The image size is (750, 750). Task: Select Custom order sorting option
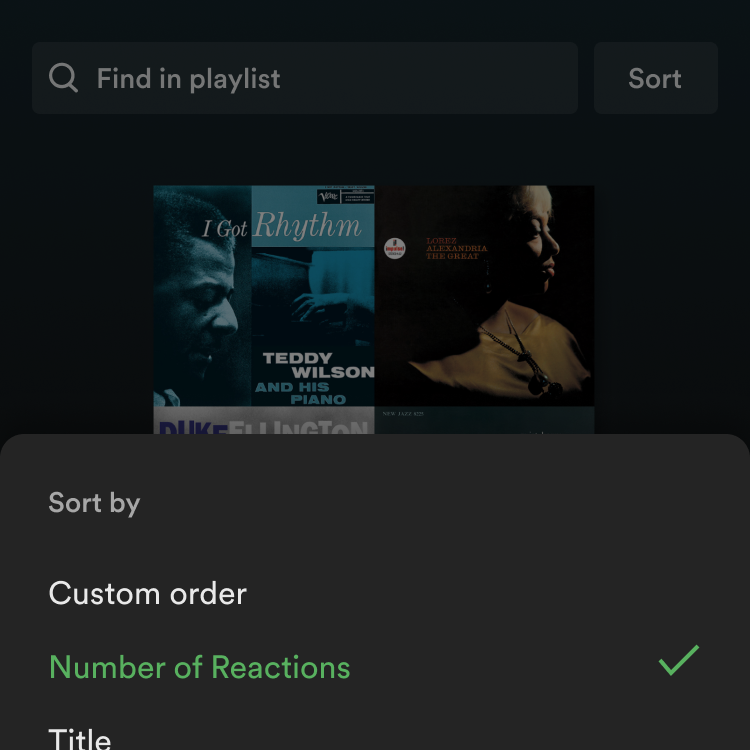(148, 593)
